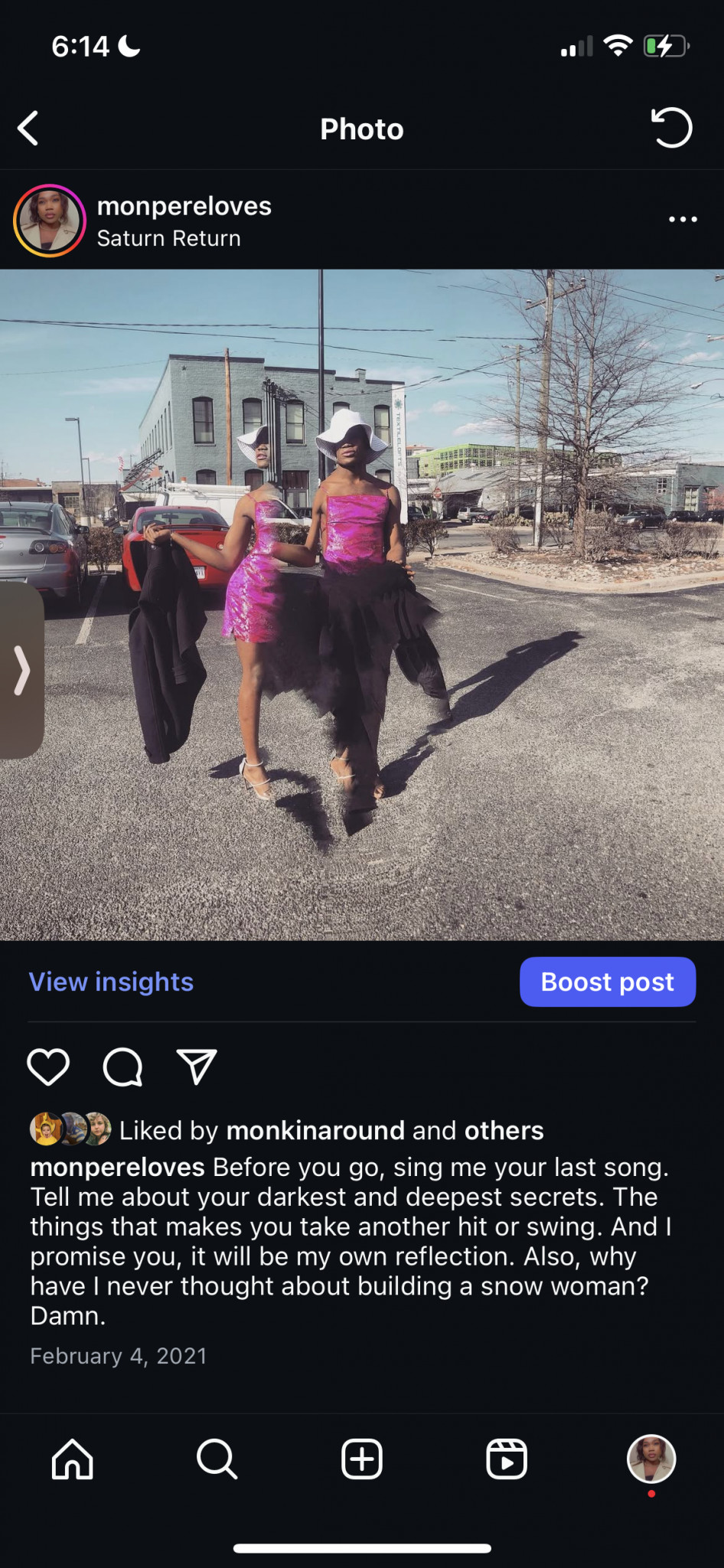The height and width of the screenshot is (1568, 724).
Task: Open your profile tab
Action: (651, 1459)
